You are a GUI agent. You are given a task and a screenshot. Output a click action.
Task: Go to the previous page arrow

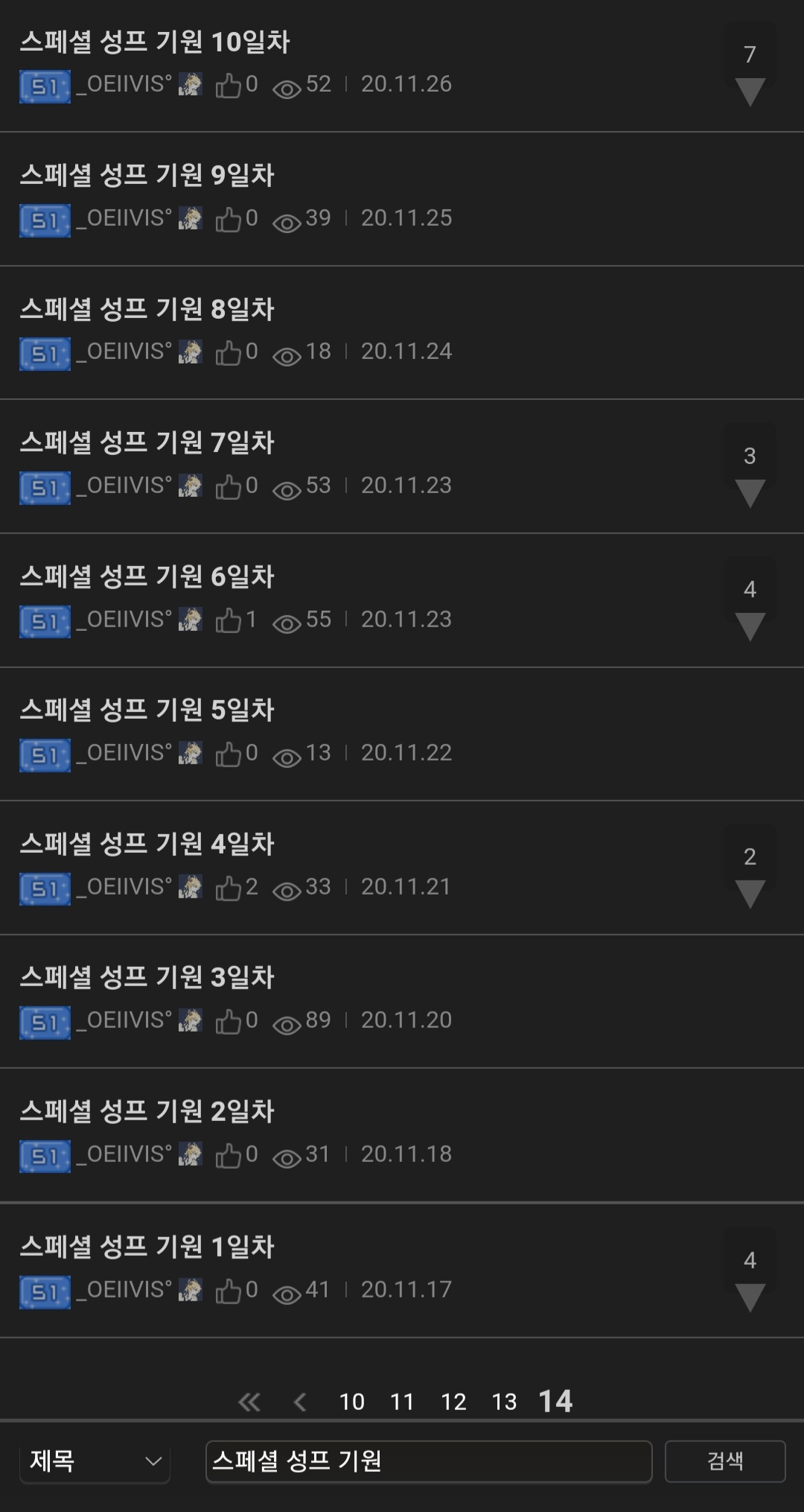300,1403
